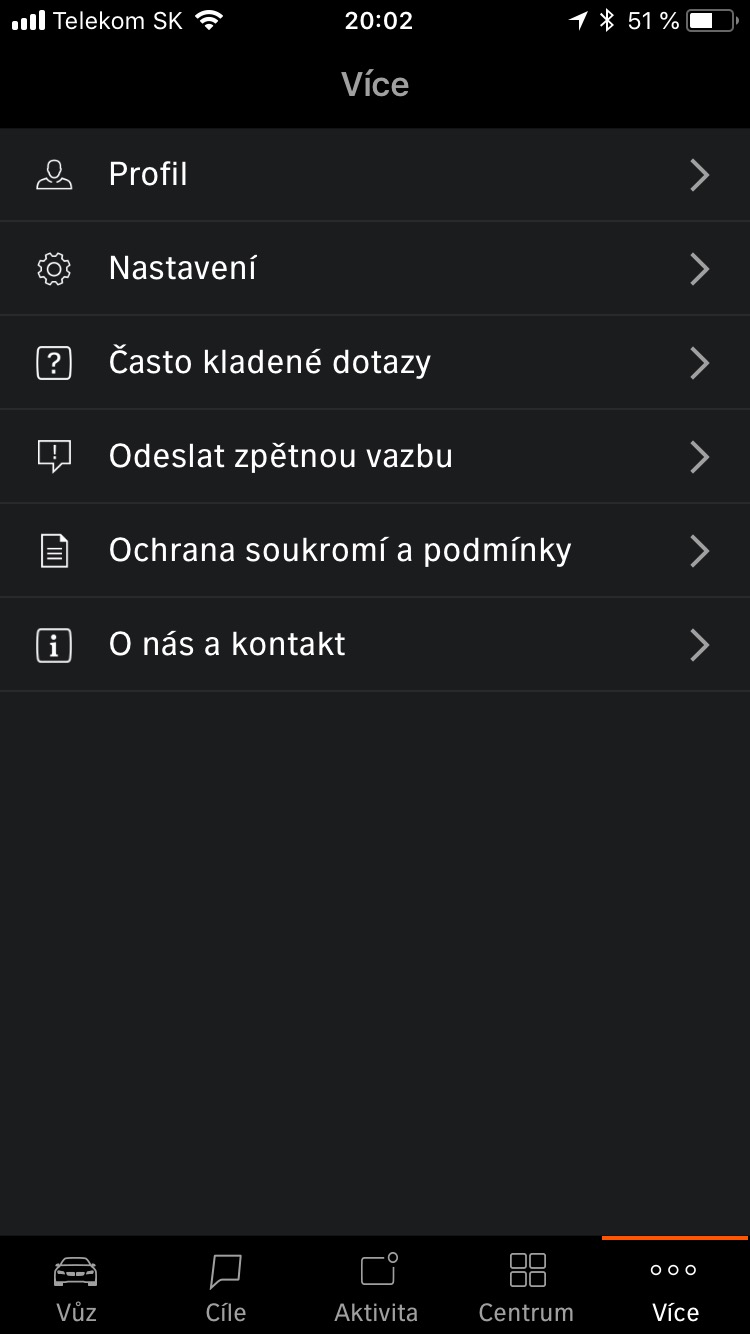This screenshot has width=750, height=1334.
Task: Click the info icon beside O nás a kontakt
Action: click(55, 644)
